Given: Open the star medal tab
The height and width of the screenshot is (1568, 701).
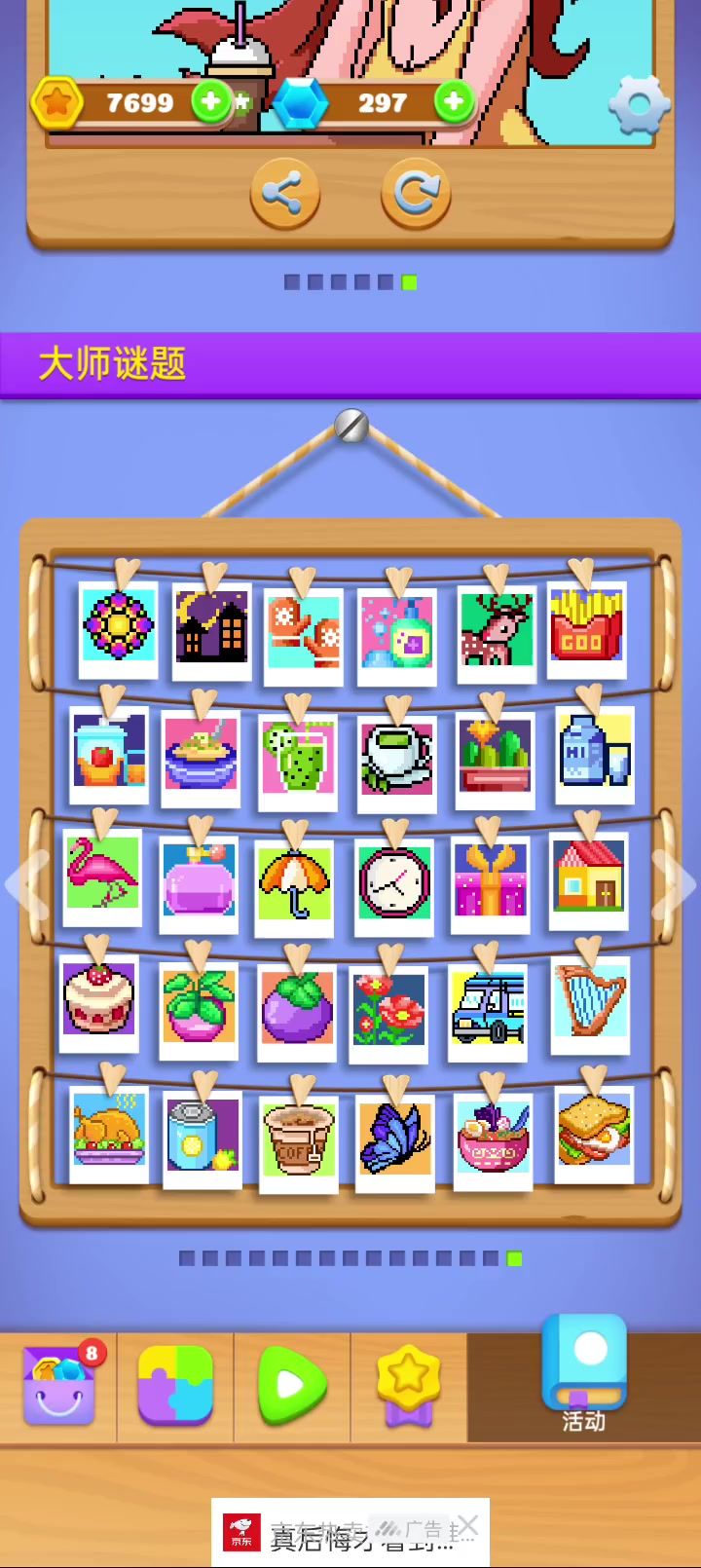Looking at the screenshot, I should tap(409, 1387).
